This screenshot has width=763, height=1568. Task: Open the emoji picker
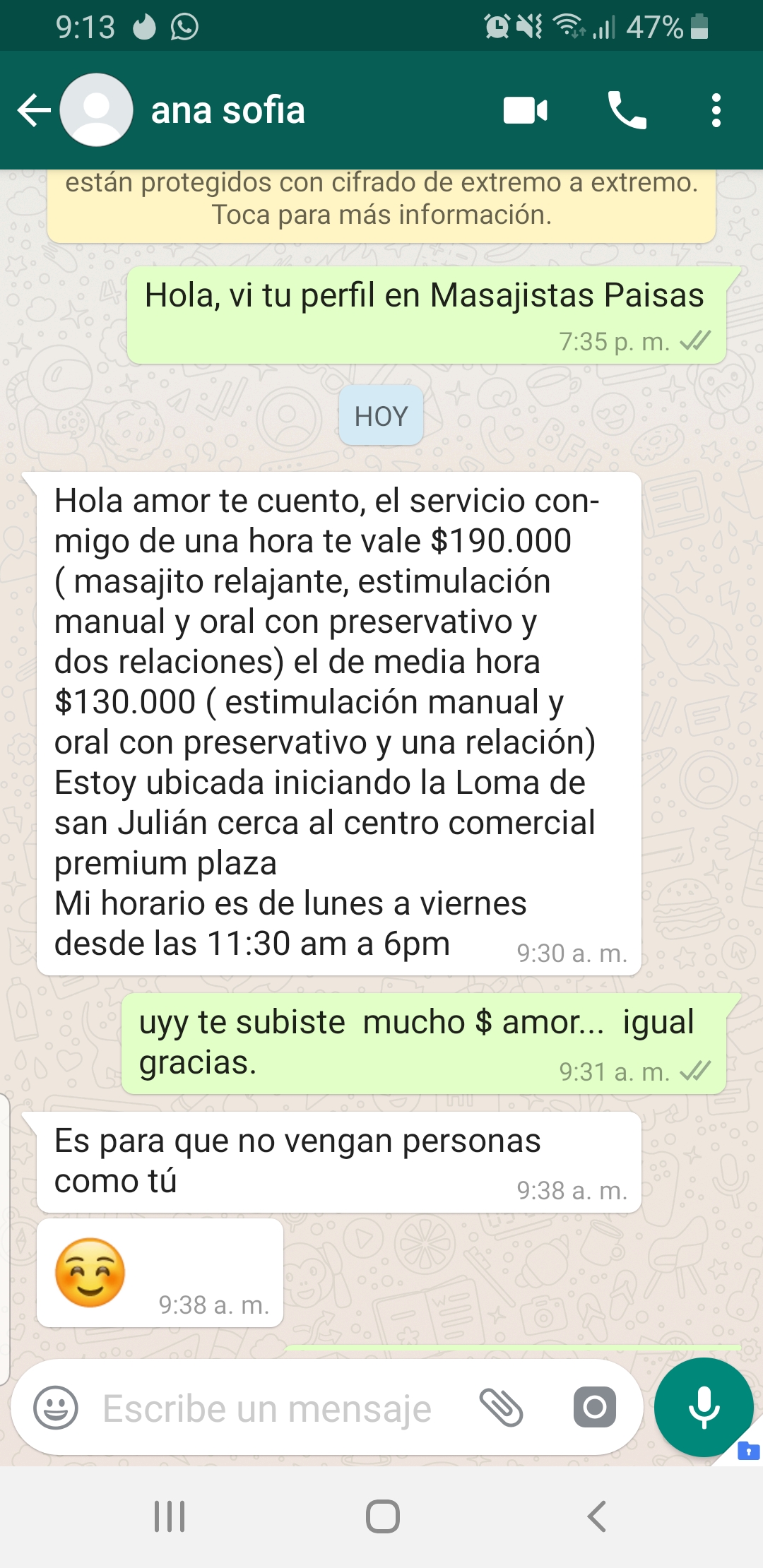coord(56,1408)
